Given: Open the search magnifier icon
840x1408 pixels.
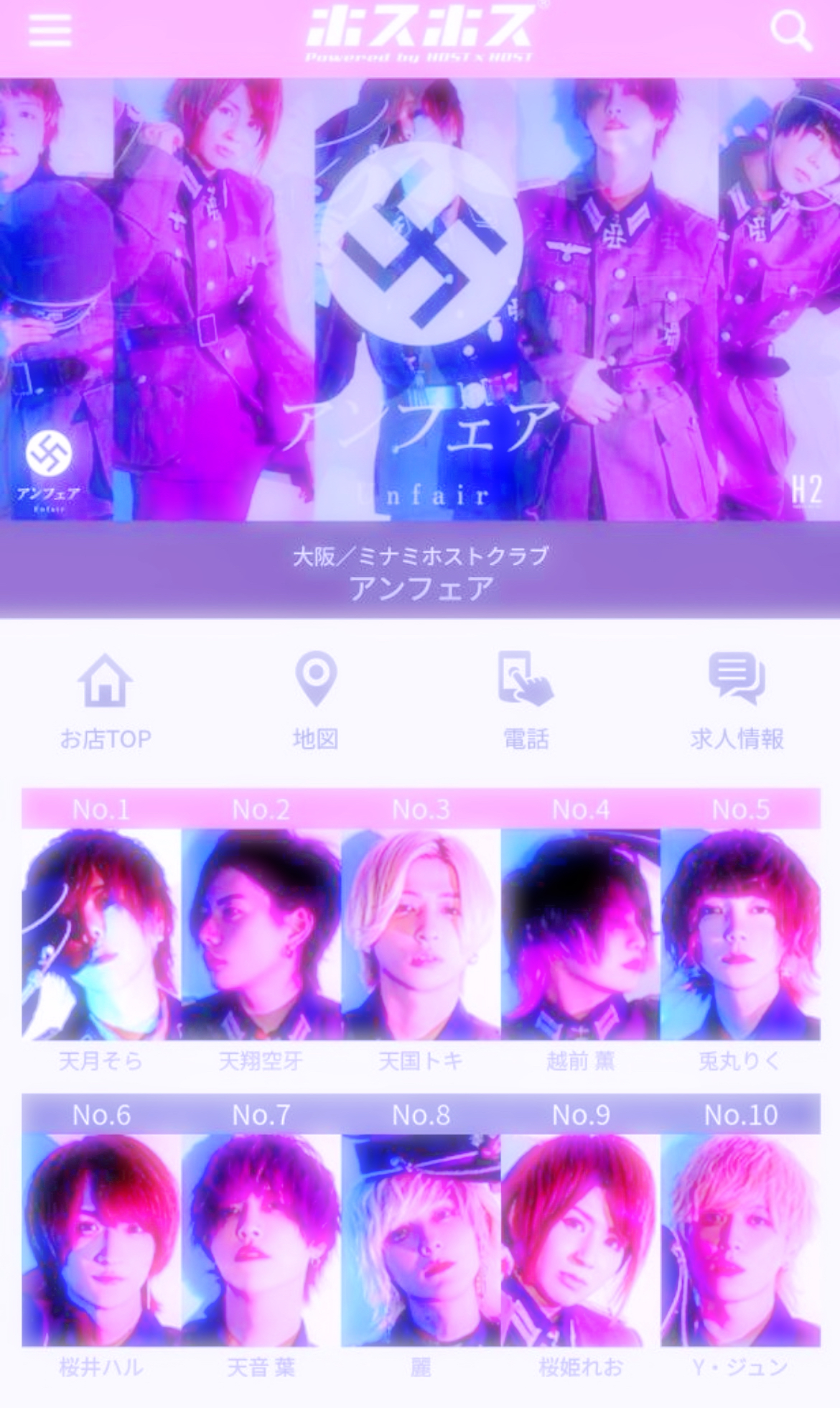Looking at the screenshot, I should 791,31.
